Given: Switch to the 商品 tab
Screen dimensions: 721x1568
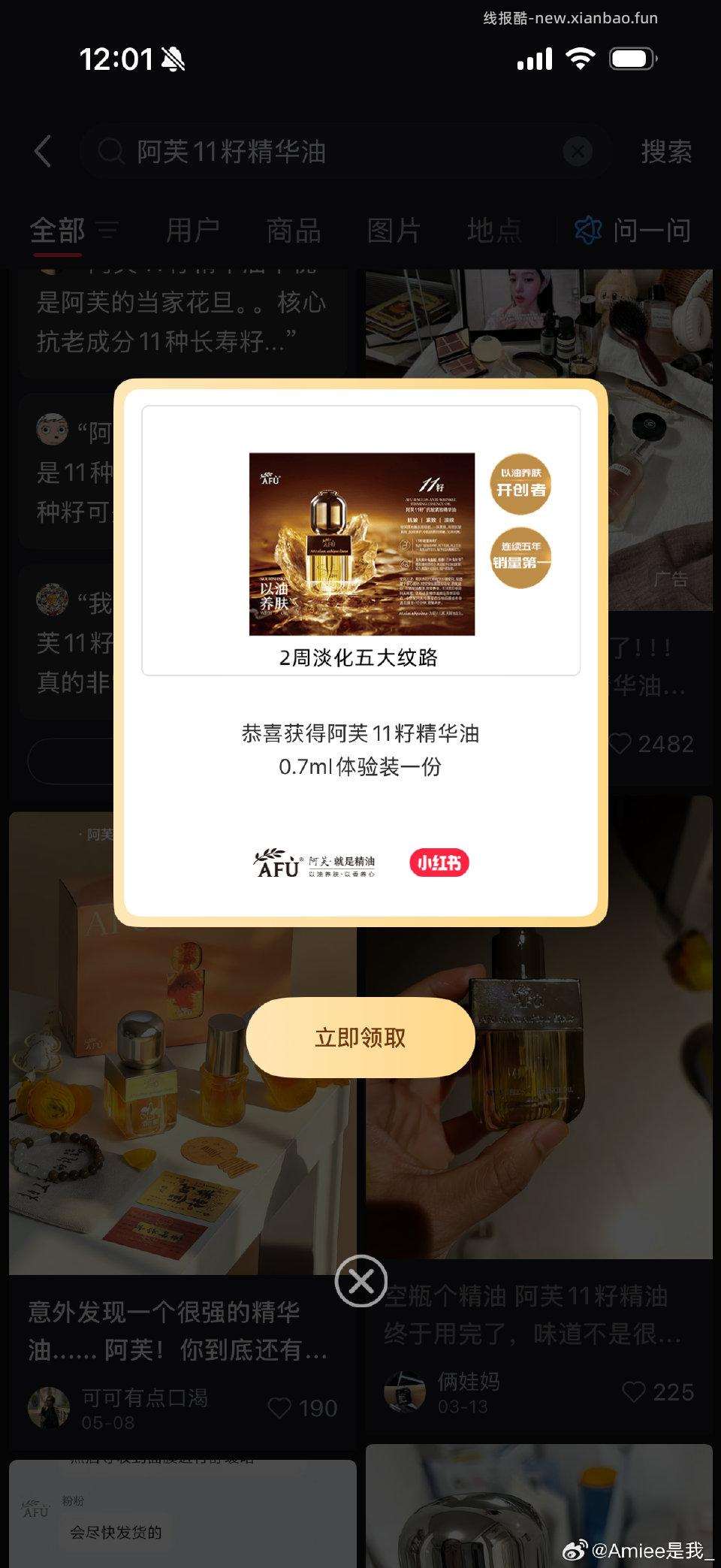Looking at the screenshot, I should pyautogui.click(x=294, y=231).
